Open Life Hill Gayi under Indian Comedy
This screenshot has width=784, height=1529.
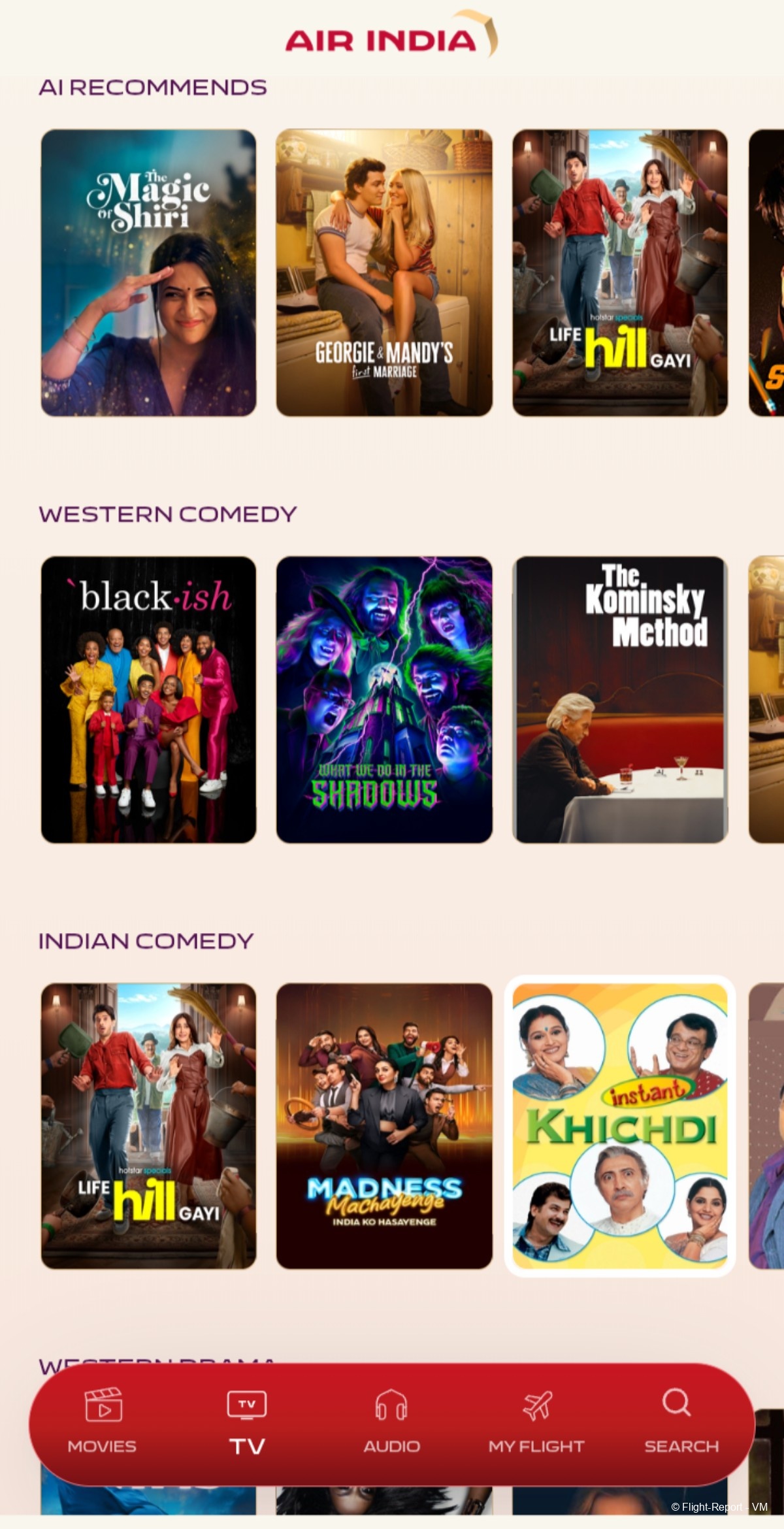point(148,1126)
